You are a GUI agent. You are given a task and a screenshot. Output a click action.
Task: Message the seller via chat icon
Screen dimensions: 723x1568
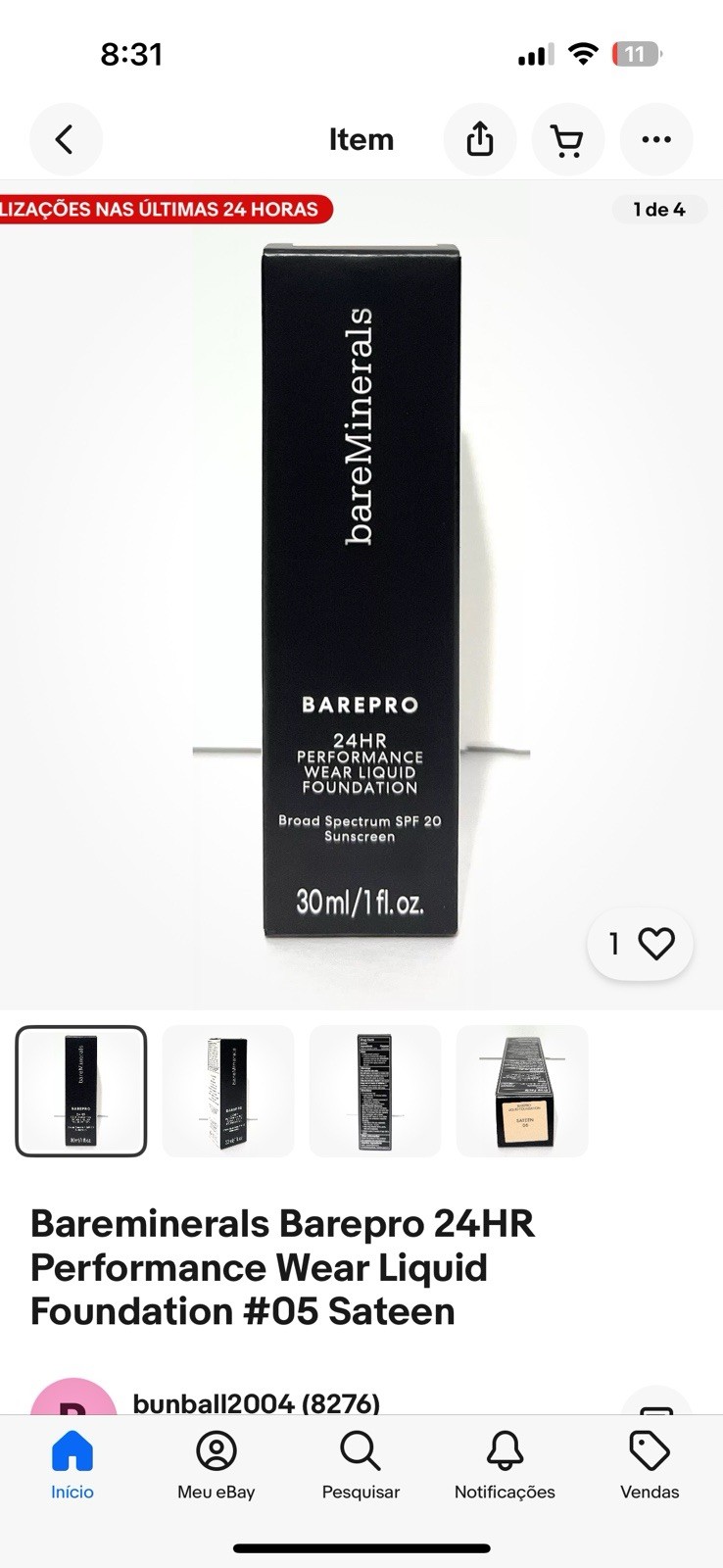(x=655, y=1403)
